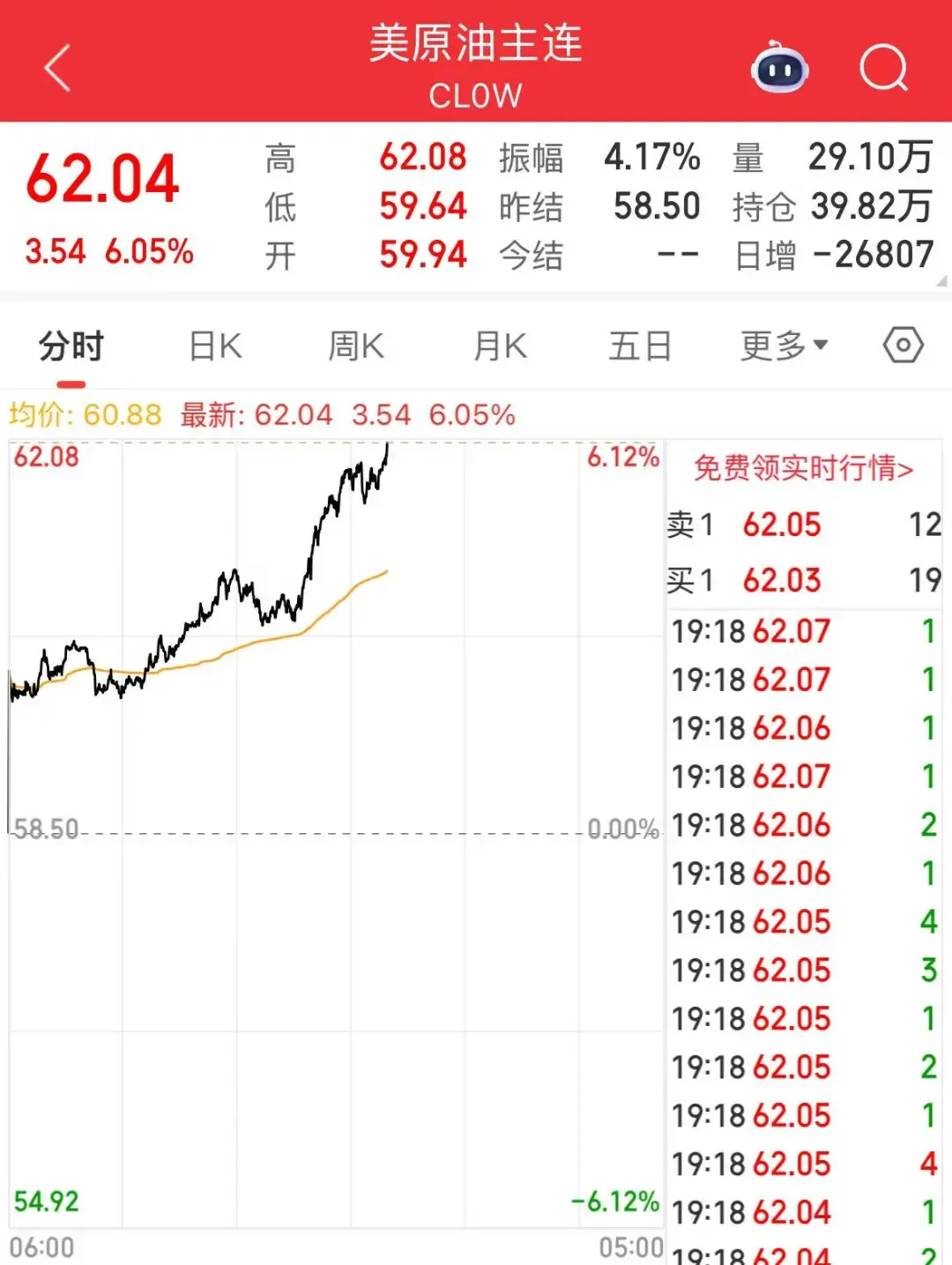Expand the 更多 chart options dropdown
This screenshot has height=1265, width=952.
click(x=784, y=346)
